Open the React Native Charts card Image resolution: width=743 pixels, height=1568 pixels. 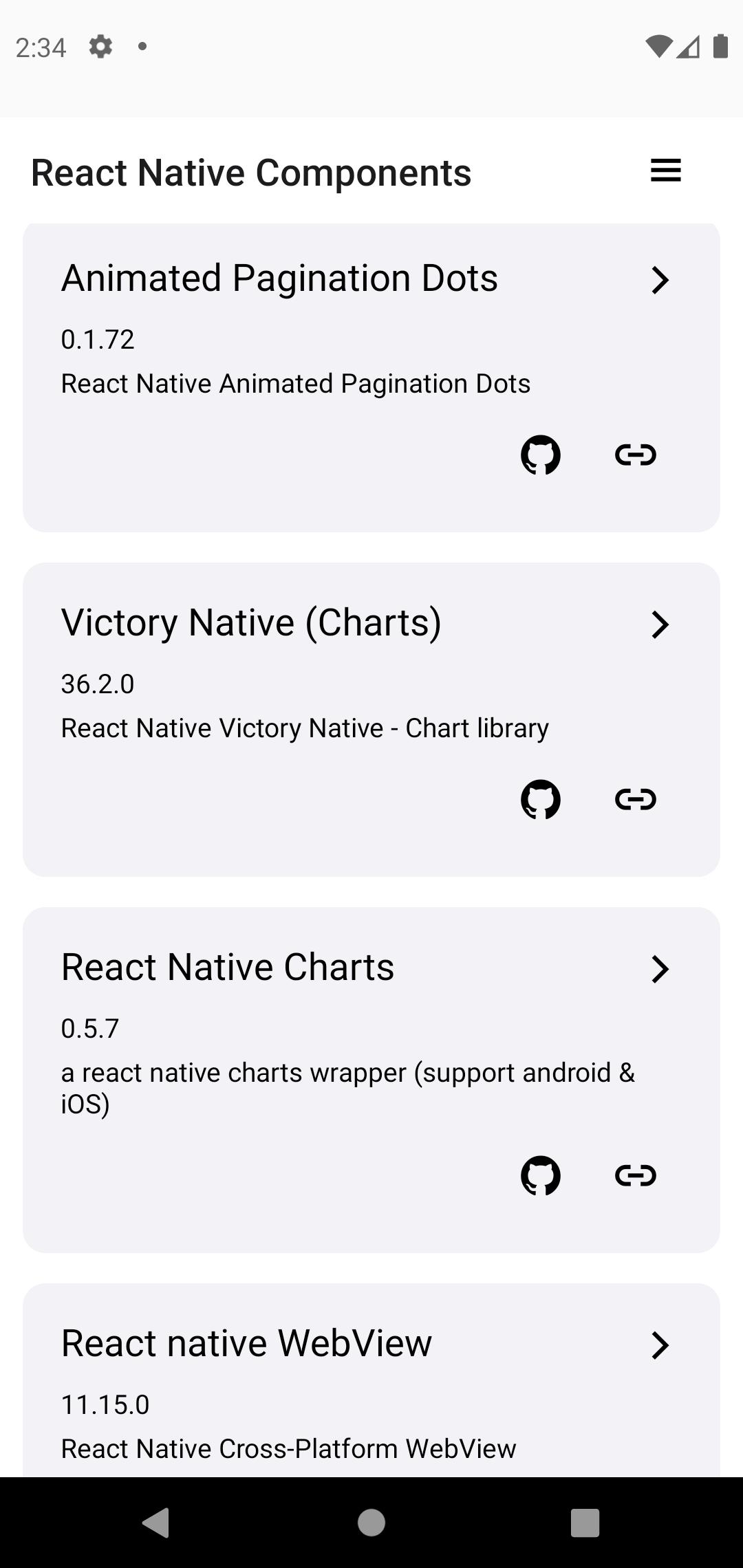[x=371, y=1080]
